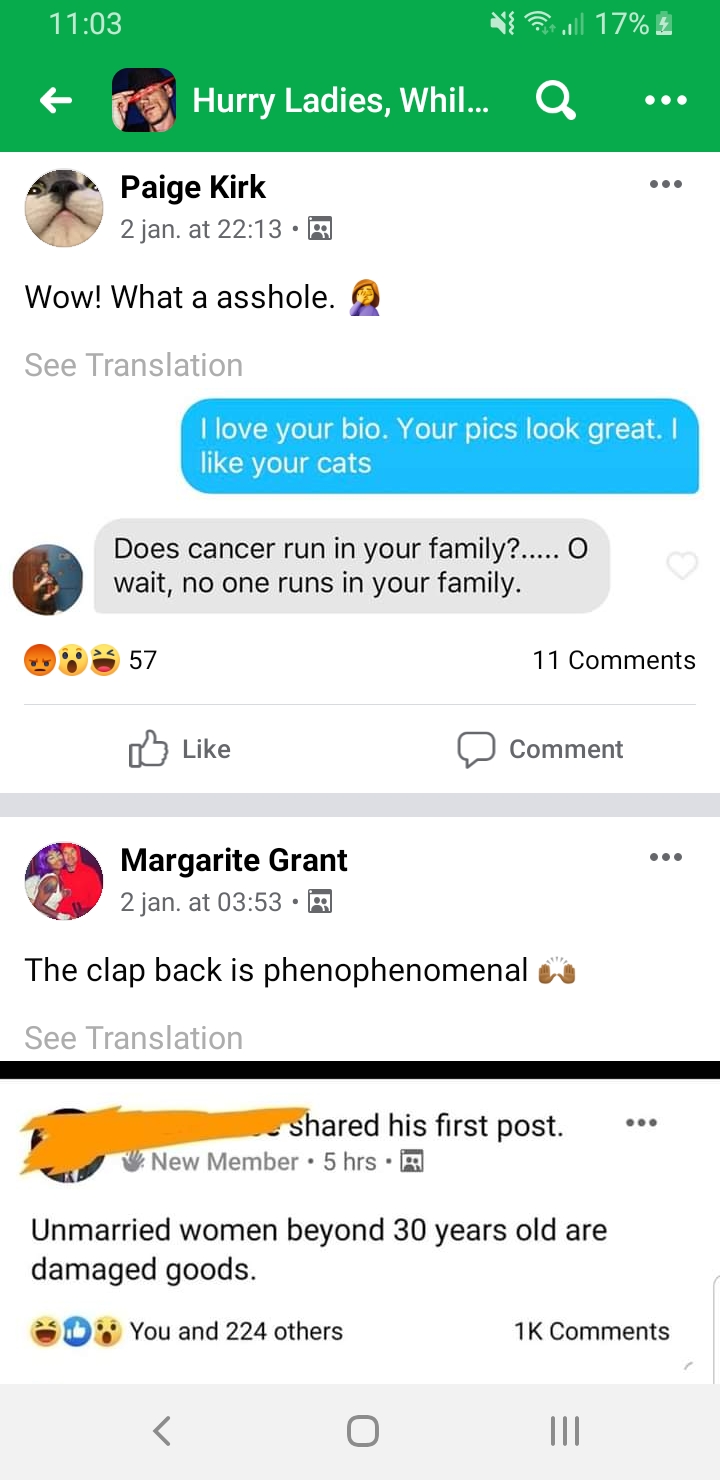Open Paige Kirk's profile
The image size is (720, 1480).
(x=193, y=187)
